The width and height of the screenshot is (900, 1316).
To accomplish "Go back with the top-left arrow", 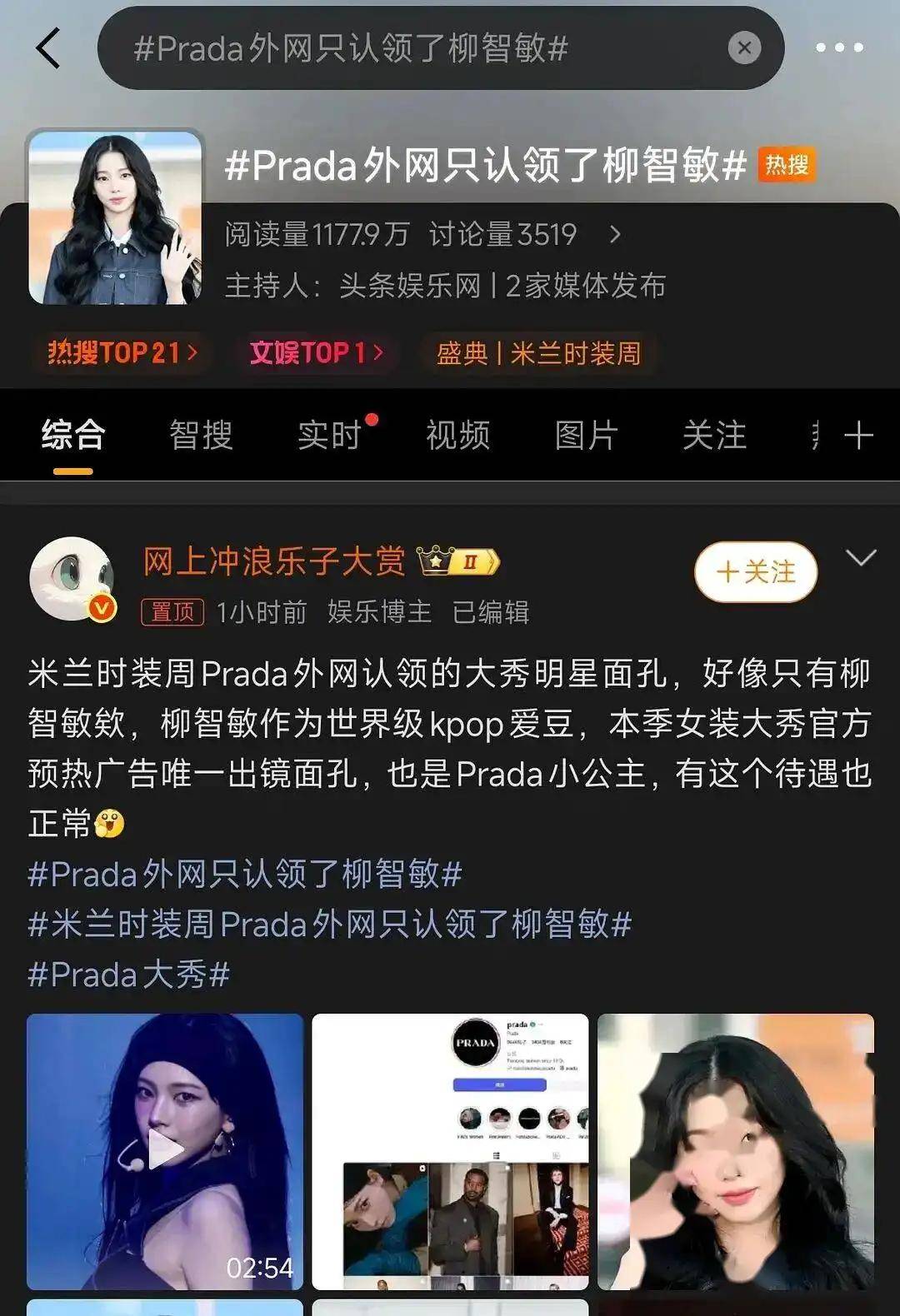I will (48, 47).
